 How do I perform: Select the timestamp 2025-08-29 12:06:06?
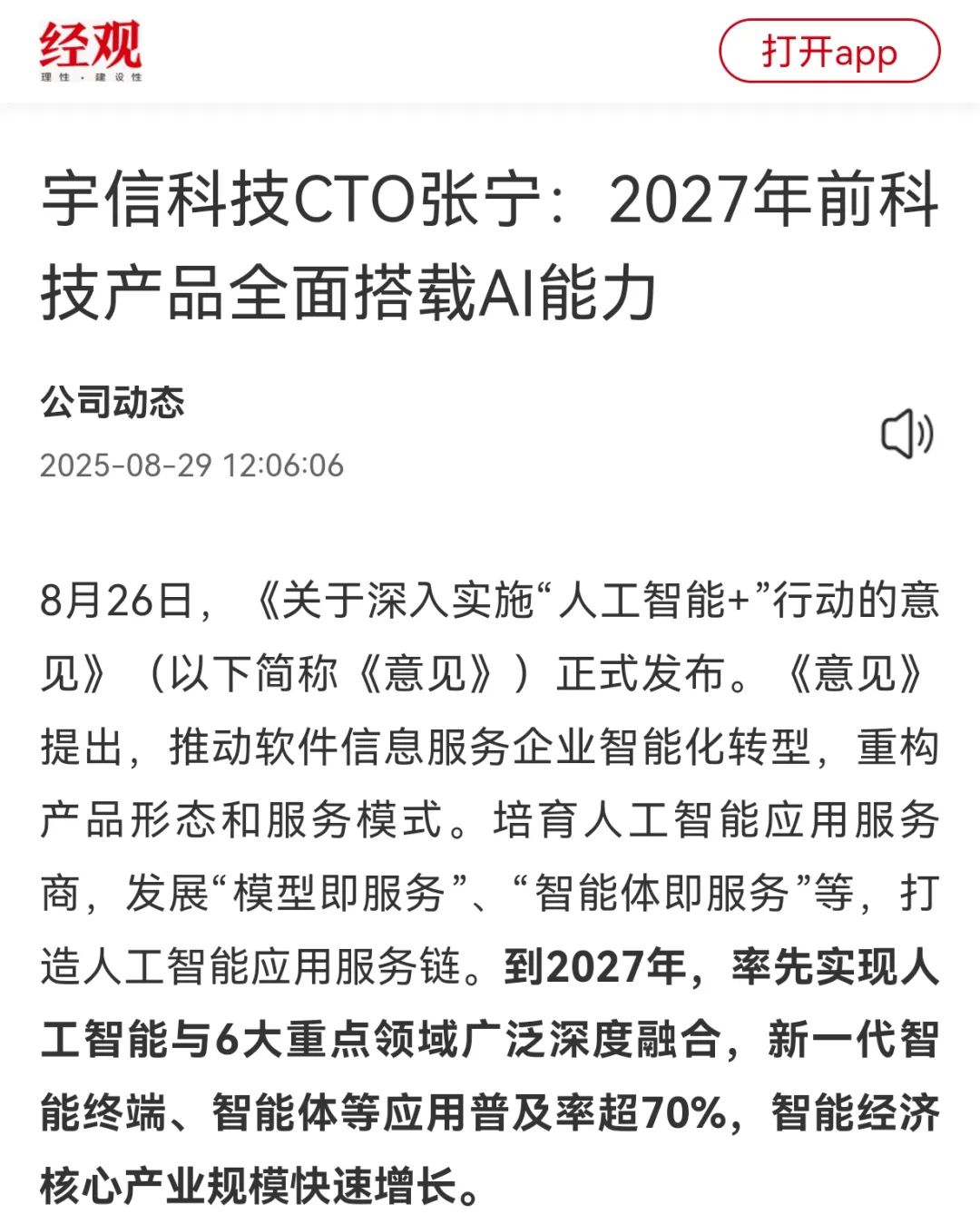click(194, 465)
